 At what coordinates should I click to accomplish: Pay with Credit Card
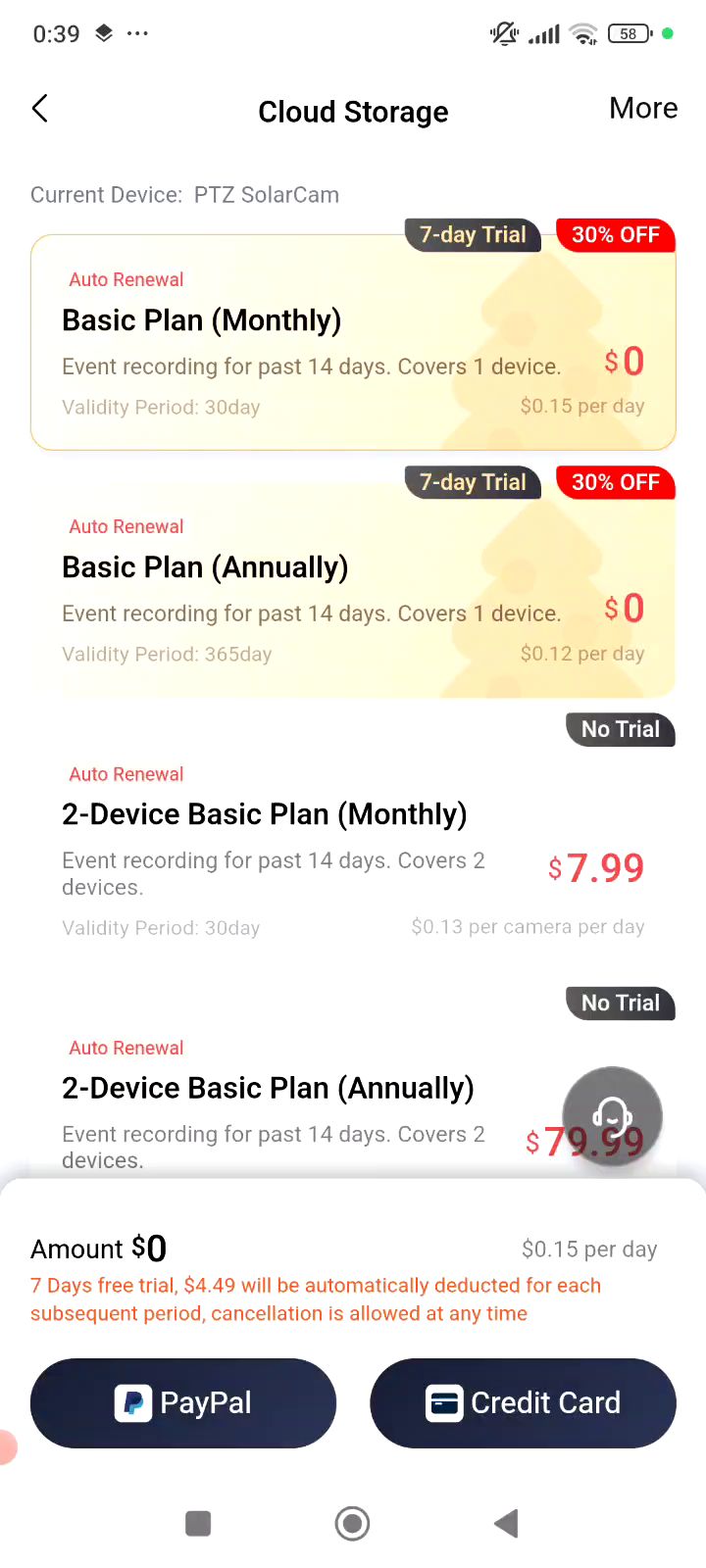523,1402
